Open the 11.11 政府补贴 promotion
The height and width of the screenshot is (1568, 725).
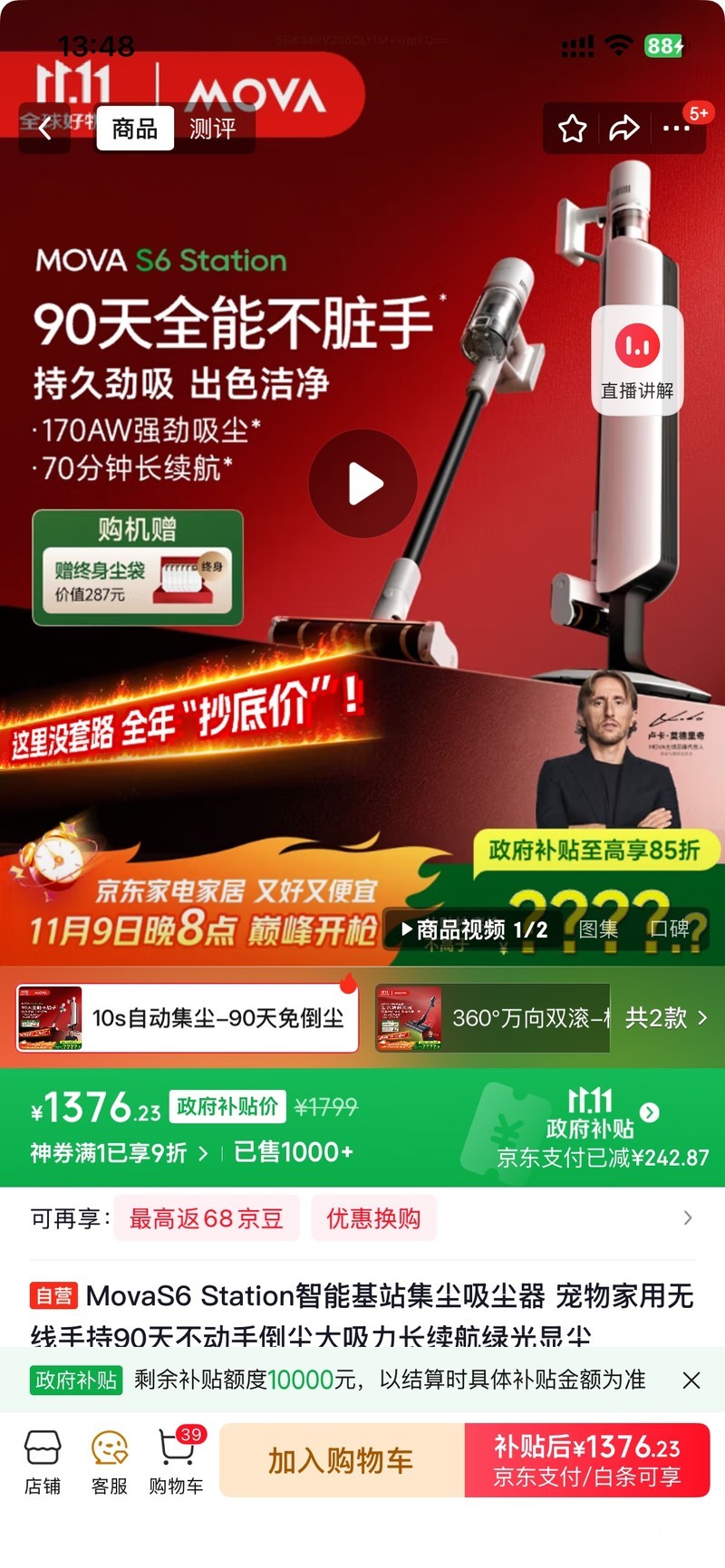click(602, 1128)
